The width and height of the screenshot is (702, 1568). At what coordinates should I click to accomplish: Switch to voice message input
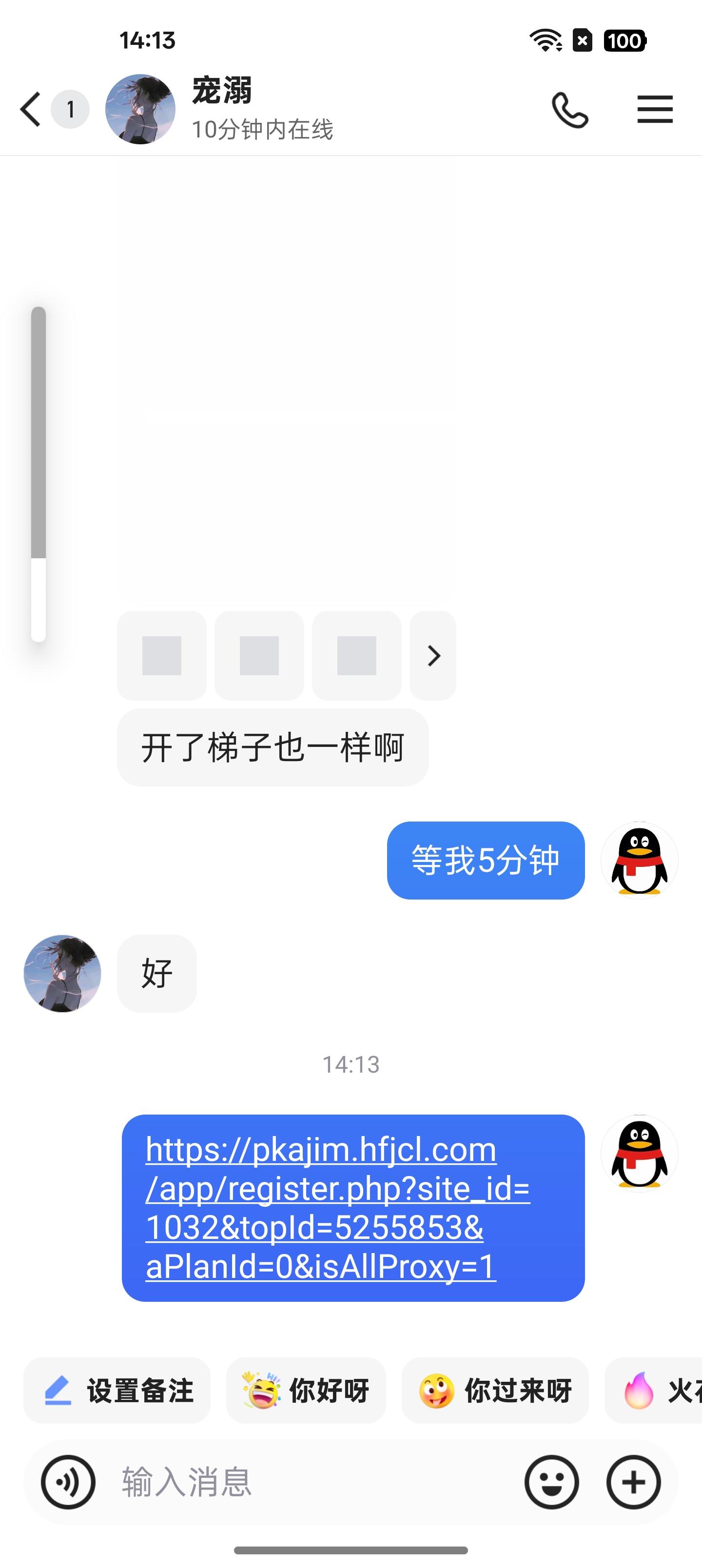(68, 1482)
